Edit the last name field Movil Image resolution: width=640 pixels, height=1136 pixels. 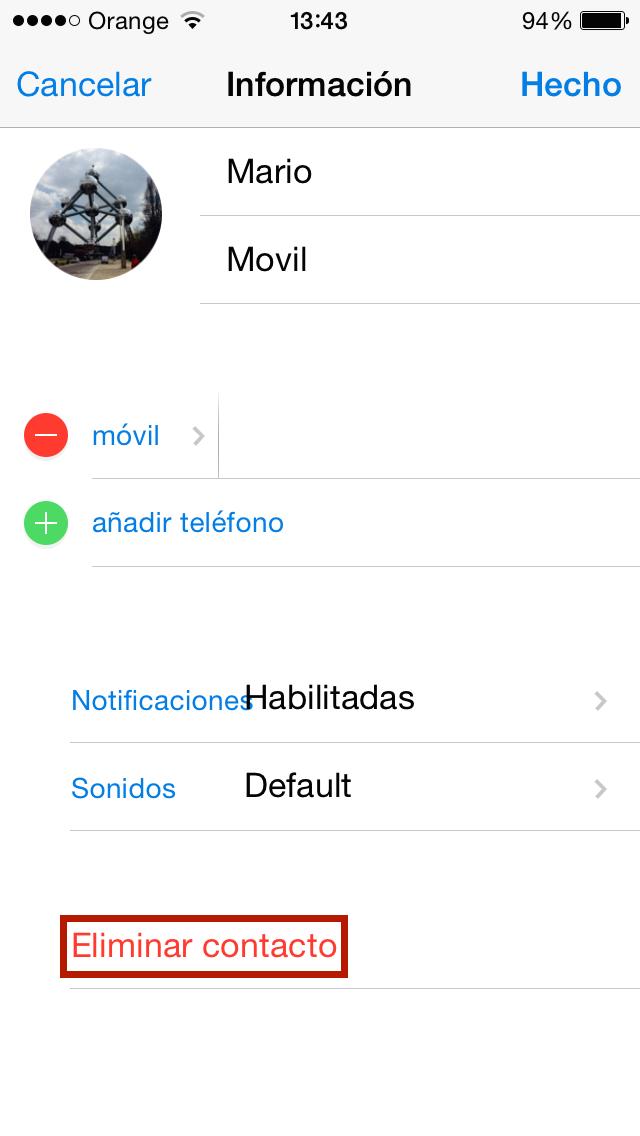420,260
